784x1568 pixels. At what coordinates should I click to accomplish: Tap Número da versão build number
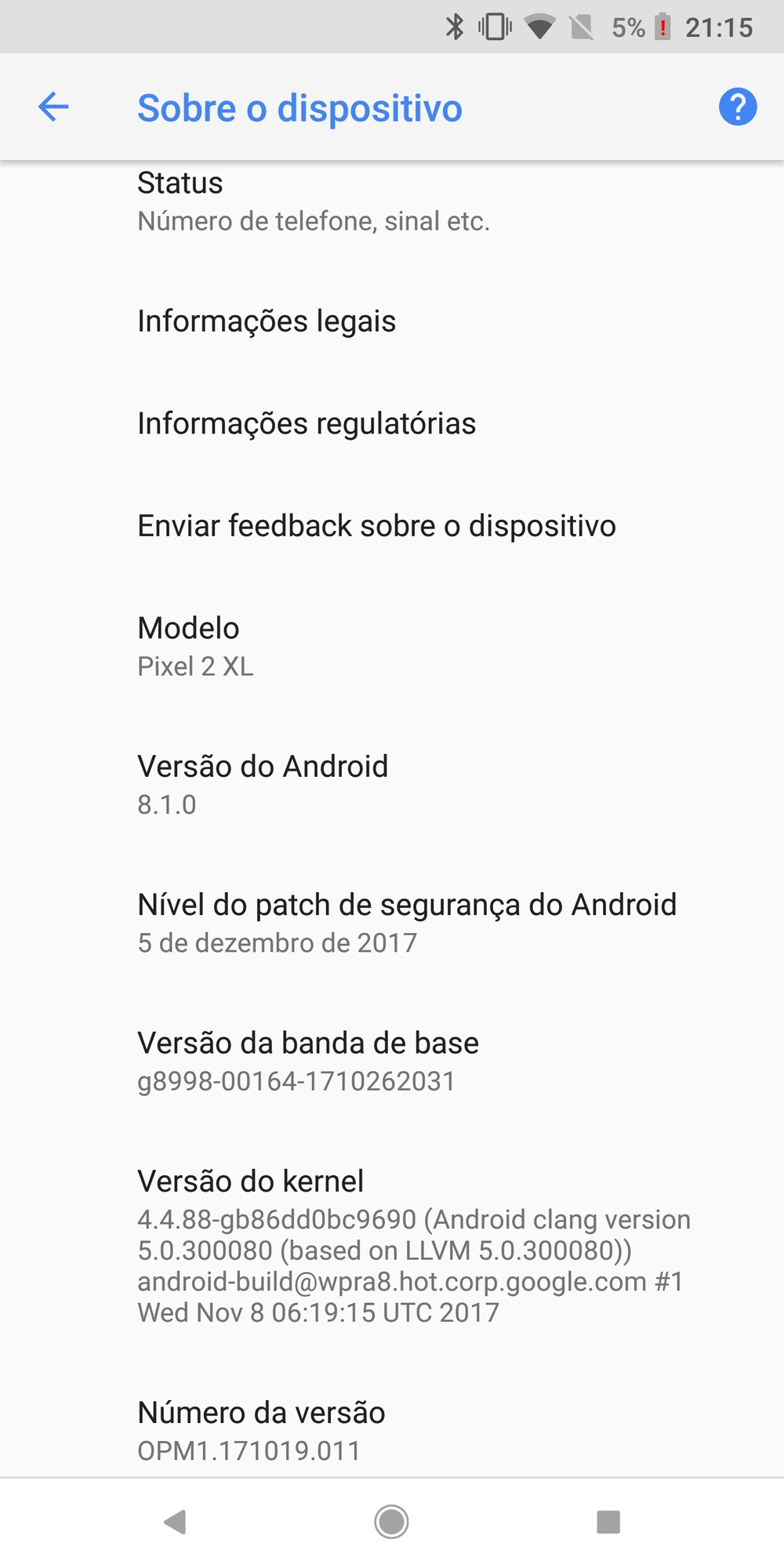(x=261, y=1431)
